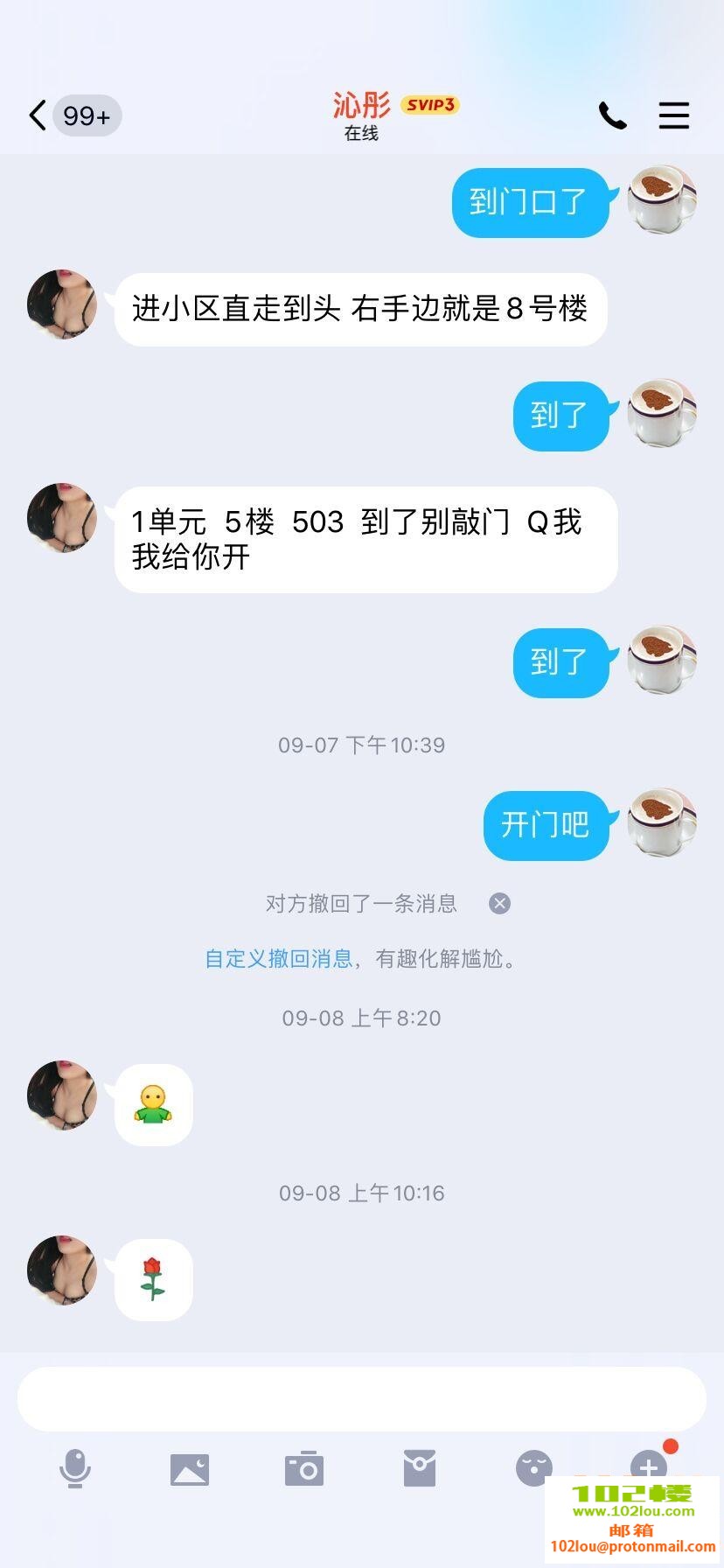Tap the plus icon with red dot

pyautogui.click(x=648, y=1468)
